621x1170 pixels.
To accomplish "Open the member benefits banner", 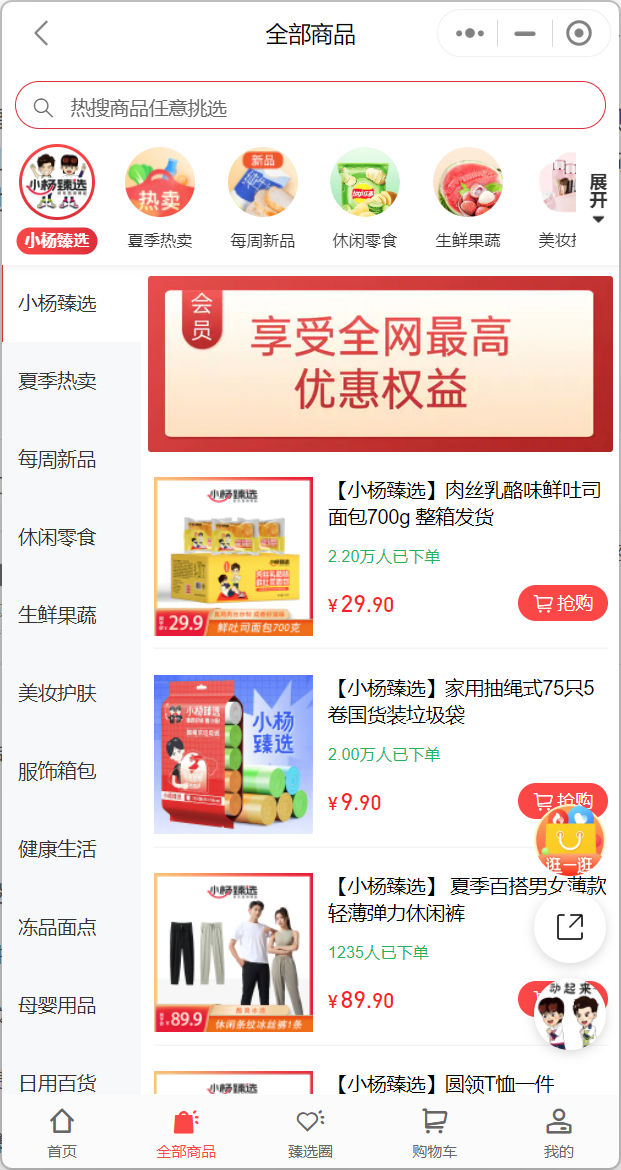I will click(380, 364).
